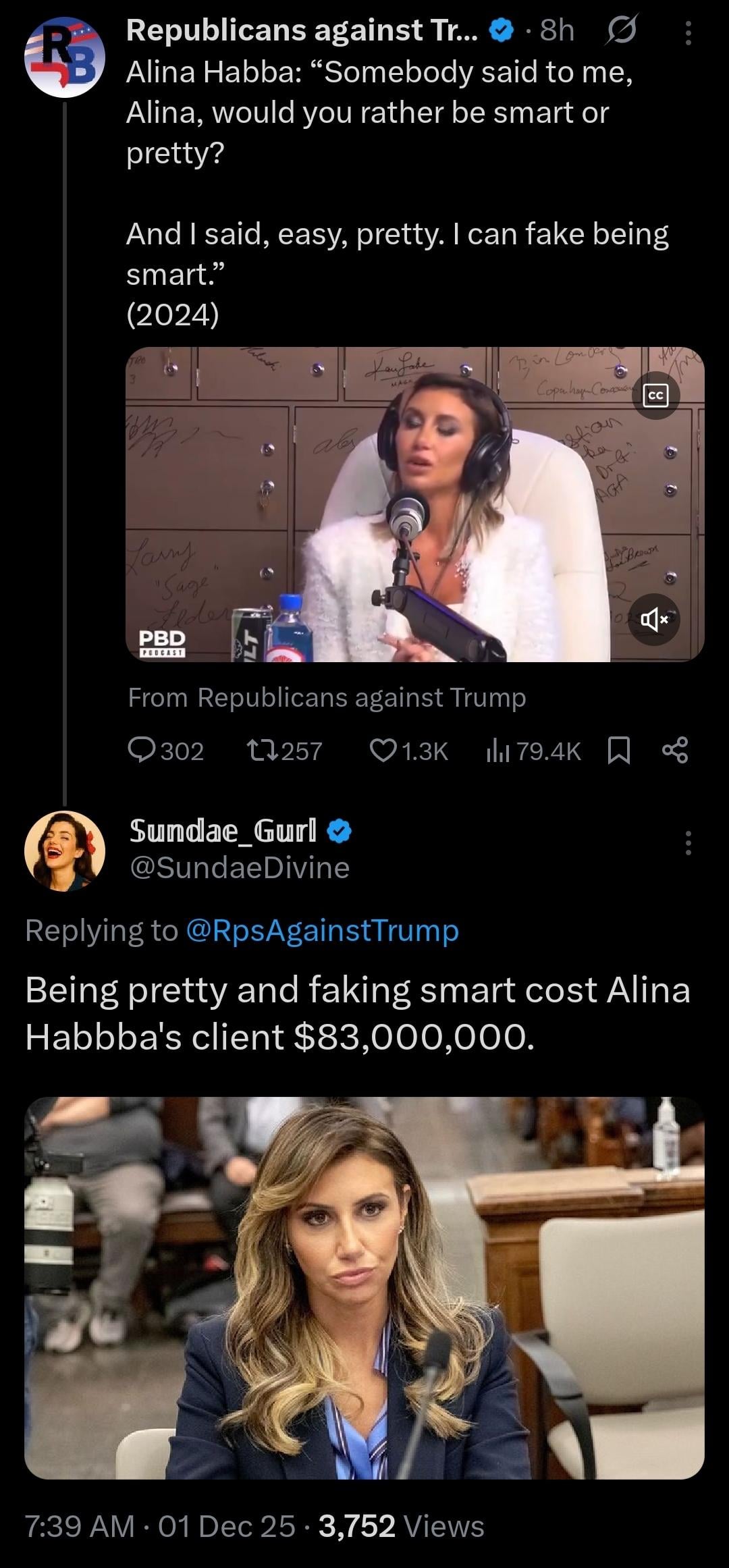Bookmark the Republicans against Trump post
Screen dimensions: 729x1568
(x=619, y=751)
